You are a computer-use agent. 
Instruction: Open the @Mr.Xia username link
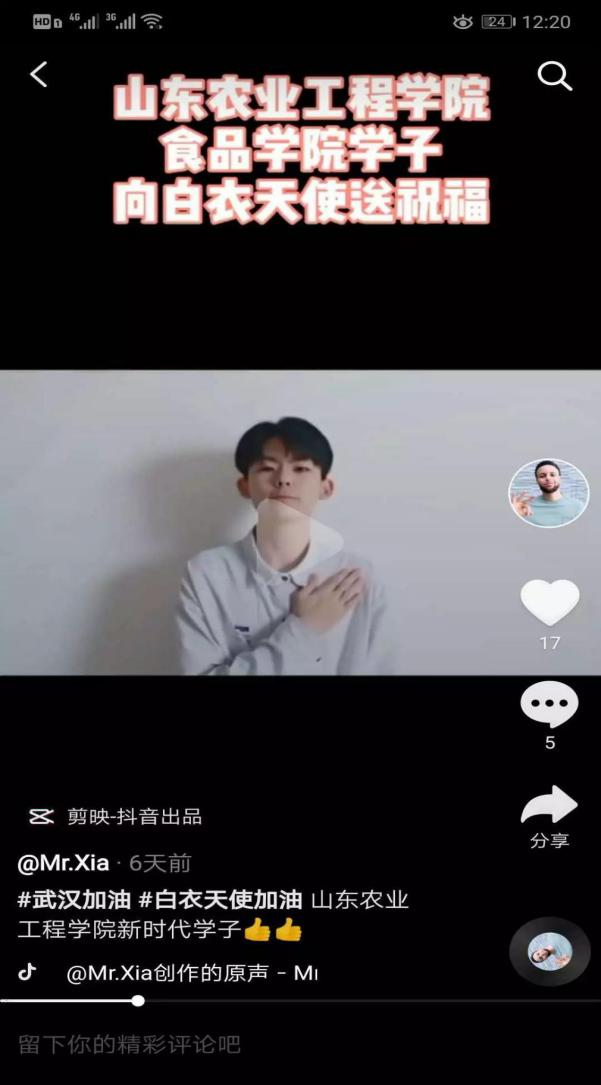(63, 863)
